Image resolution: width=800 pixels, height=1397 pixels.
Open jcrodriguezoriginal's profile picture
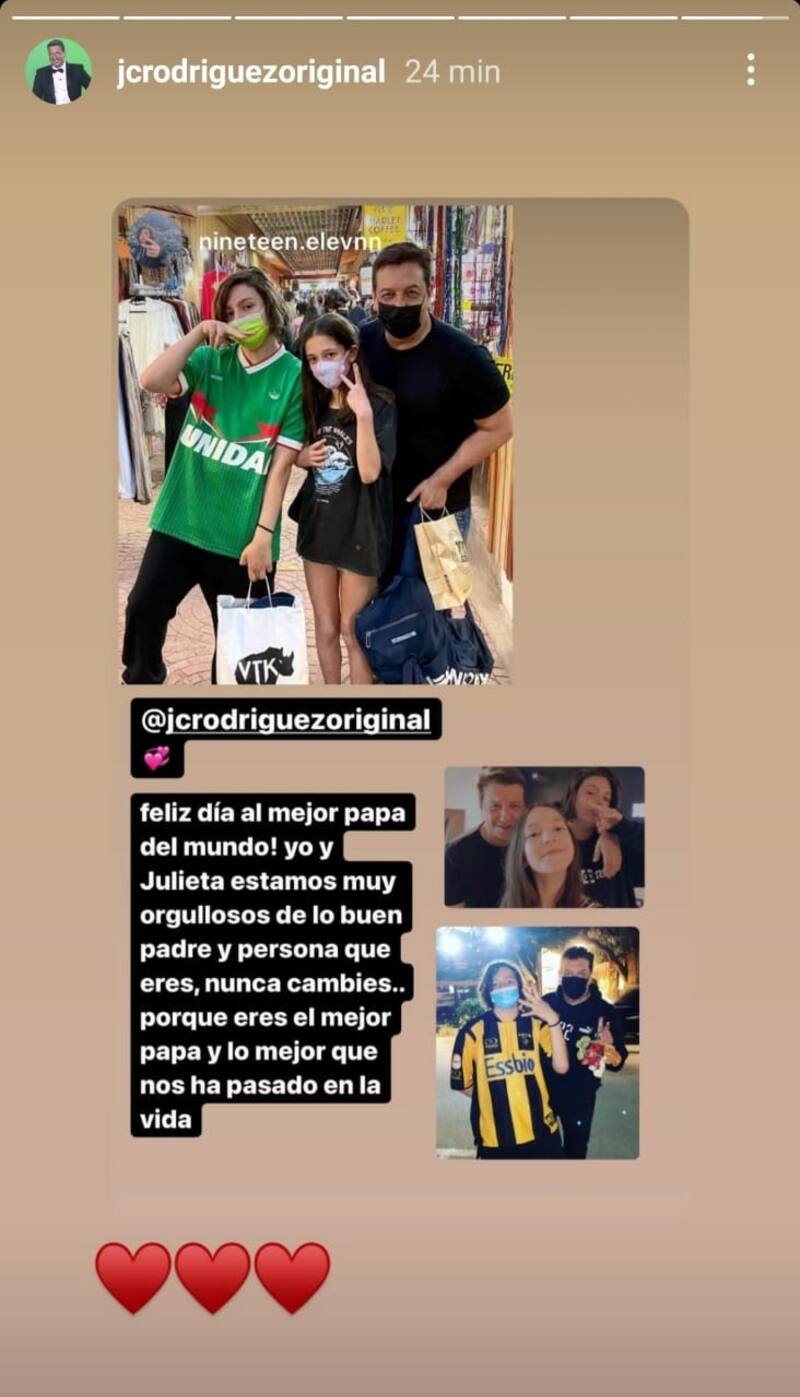[x=58, y=72]
